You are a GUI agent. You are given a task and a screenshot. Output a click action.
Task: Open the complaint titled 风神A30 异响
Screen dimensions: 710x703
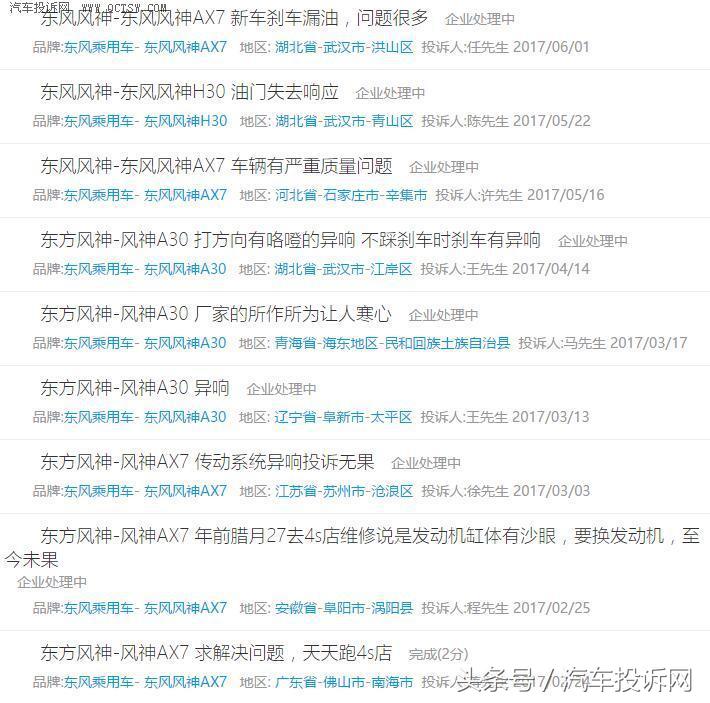[x=135, y=388]
